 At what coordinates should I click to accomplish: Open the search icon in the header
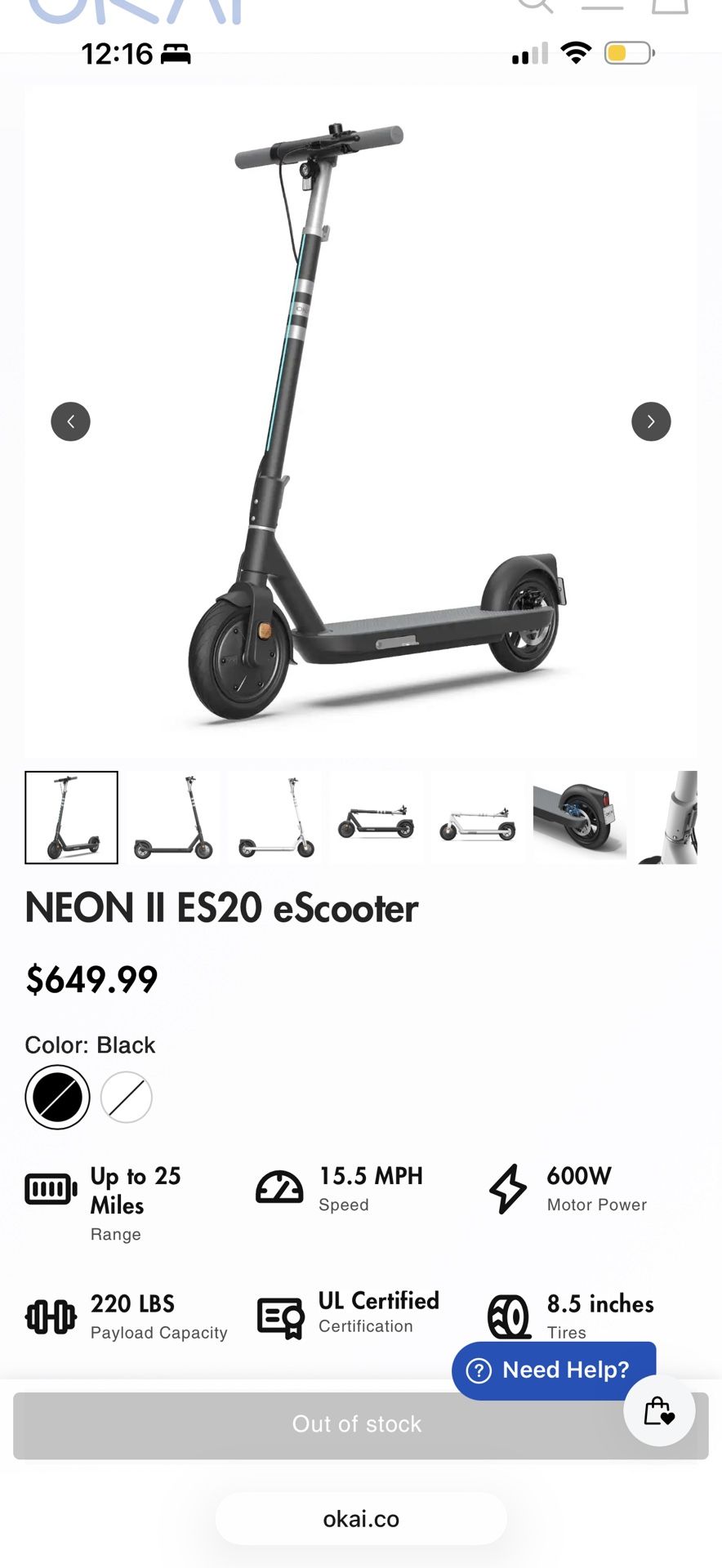tap(537, 7)
